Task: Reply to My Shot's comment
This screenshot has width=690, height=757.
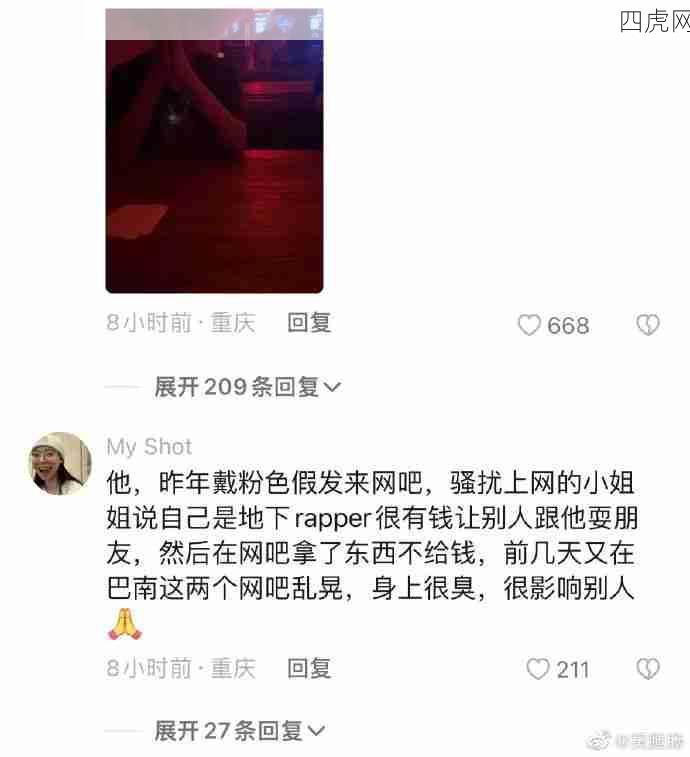Action: click(x=309, y=668)
